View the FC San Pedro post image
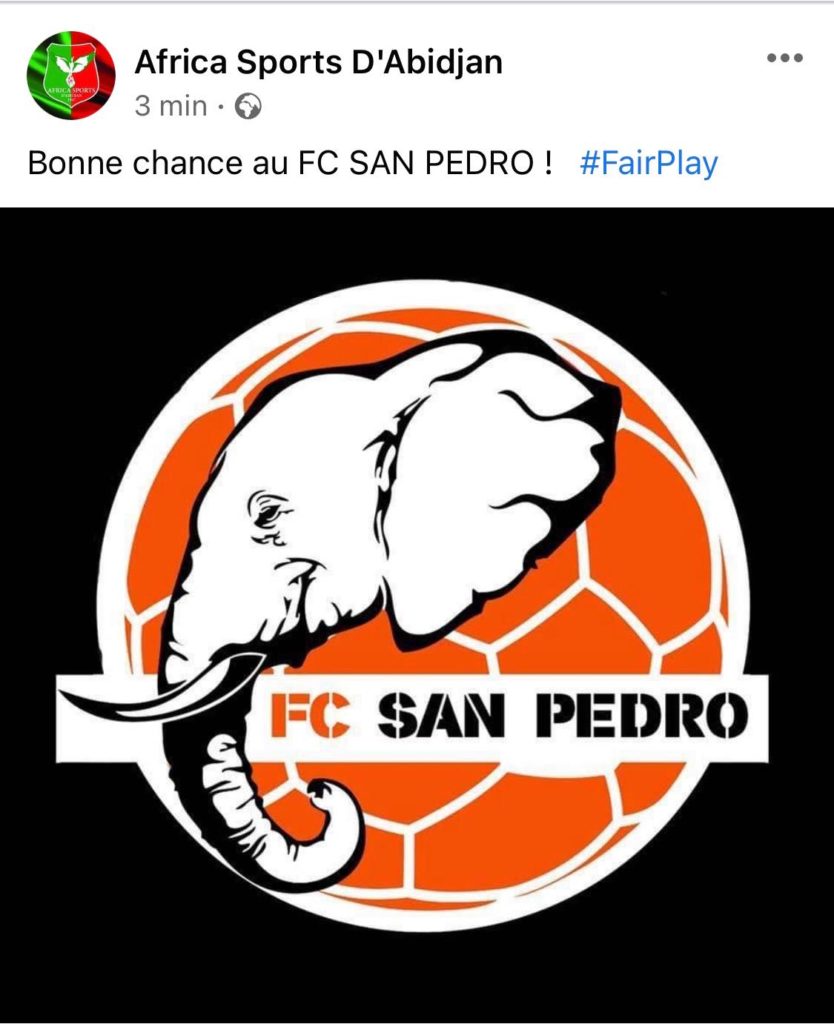The image size is (834, 1024). pyautogui.click(x=417, y=614)
